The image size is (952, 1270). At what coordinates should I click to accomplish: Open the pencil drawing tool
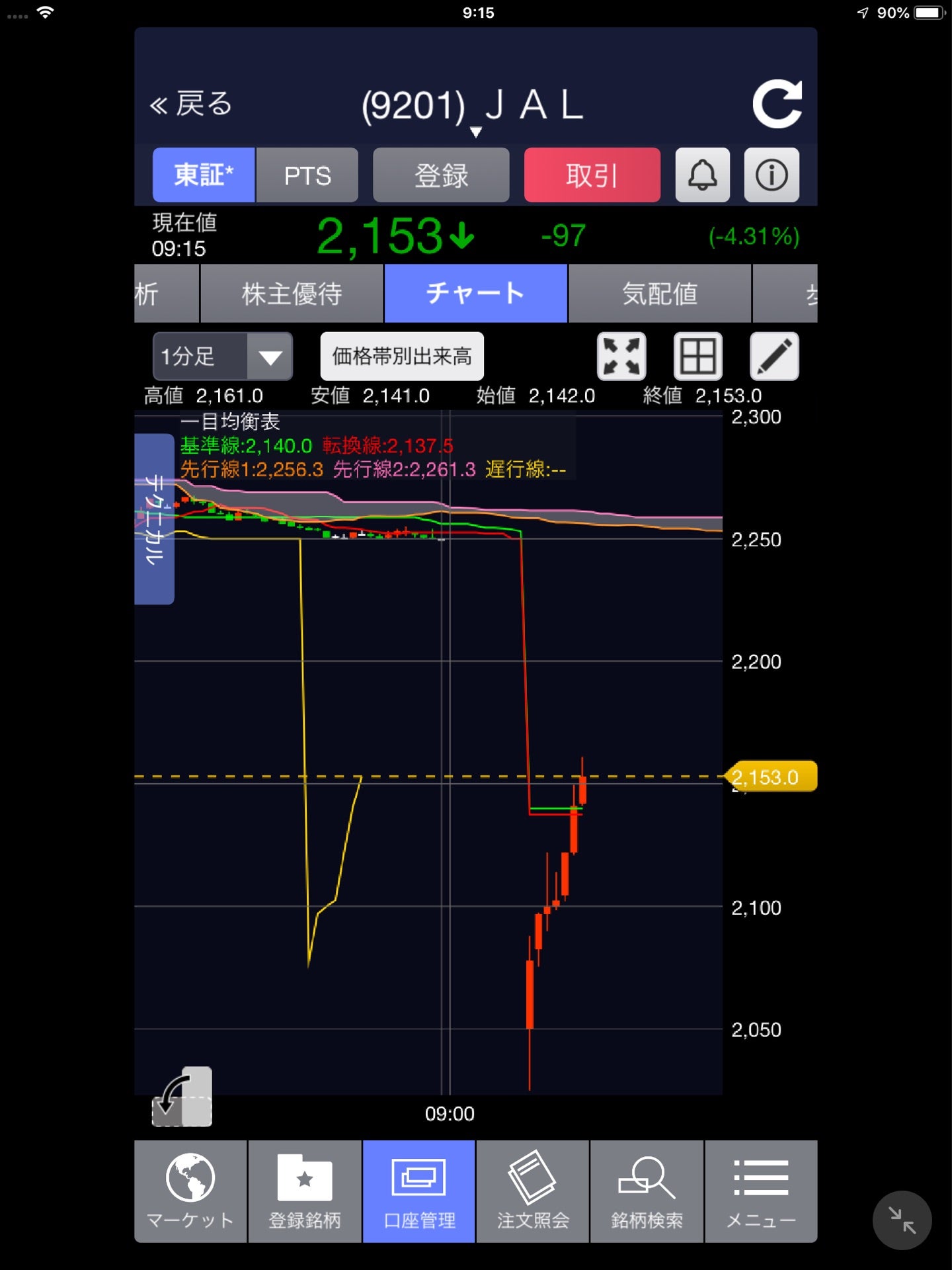(x=774, y=357)
